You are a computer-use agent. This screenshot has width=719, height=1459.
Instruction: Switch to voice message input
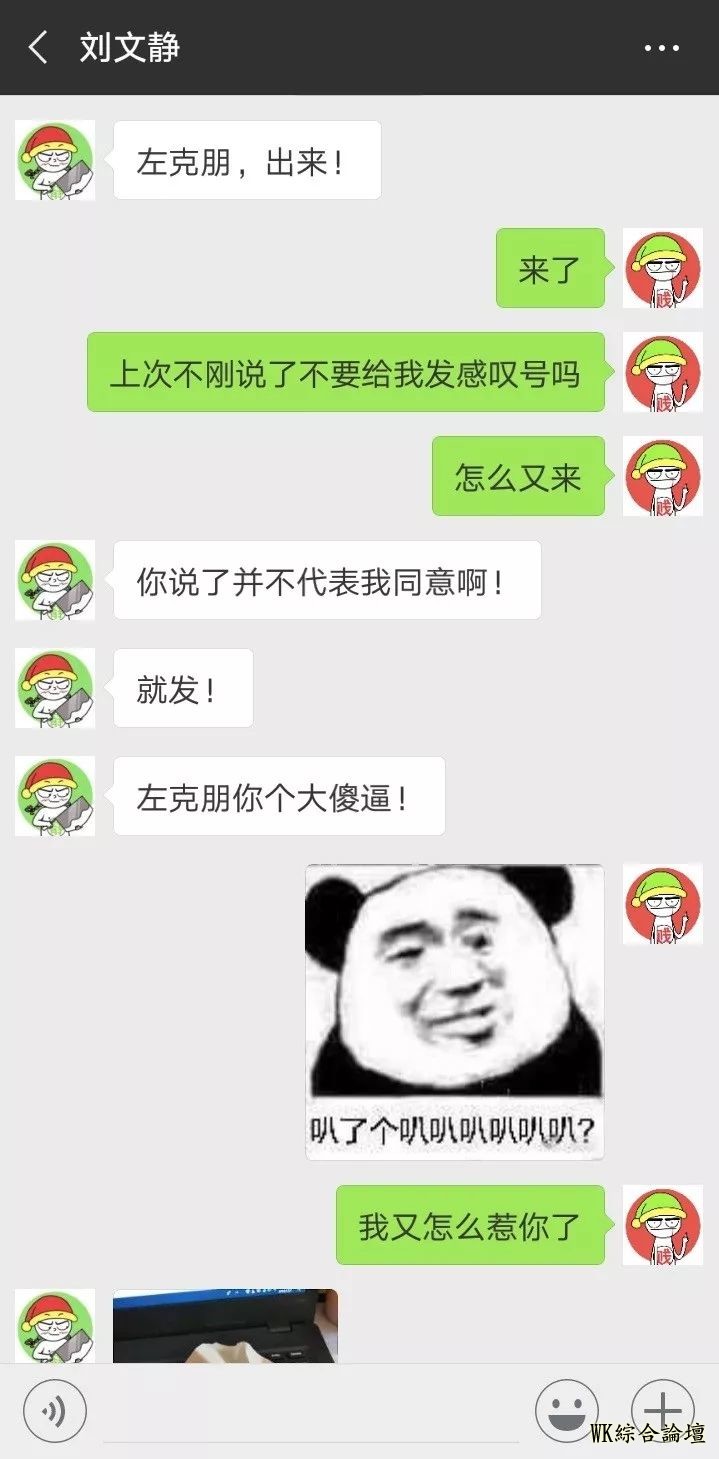point(55,1411)
